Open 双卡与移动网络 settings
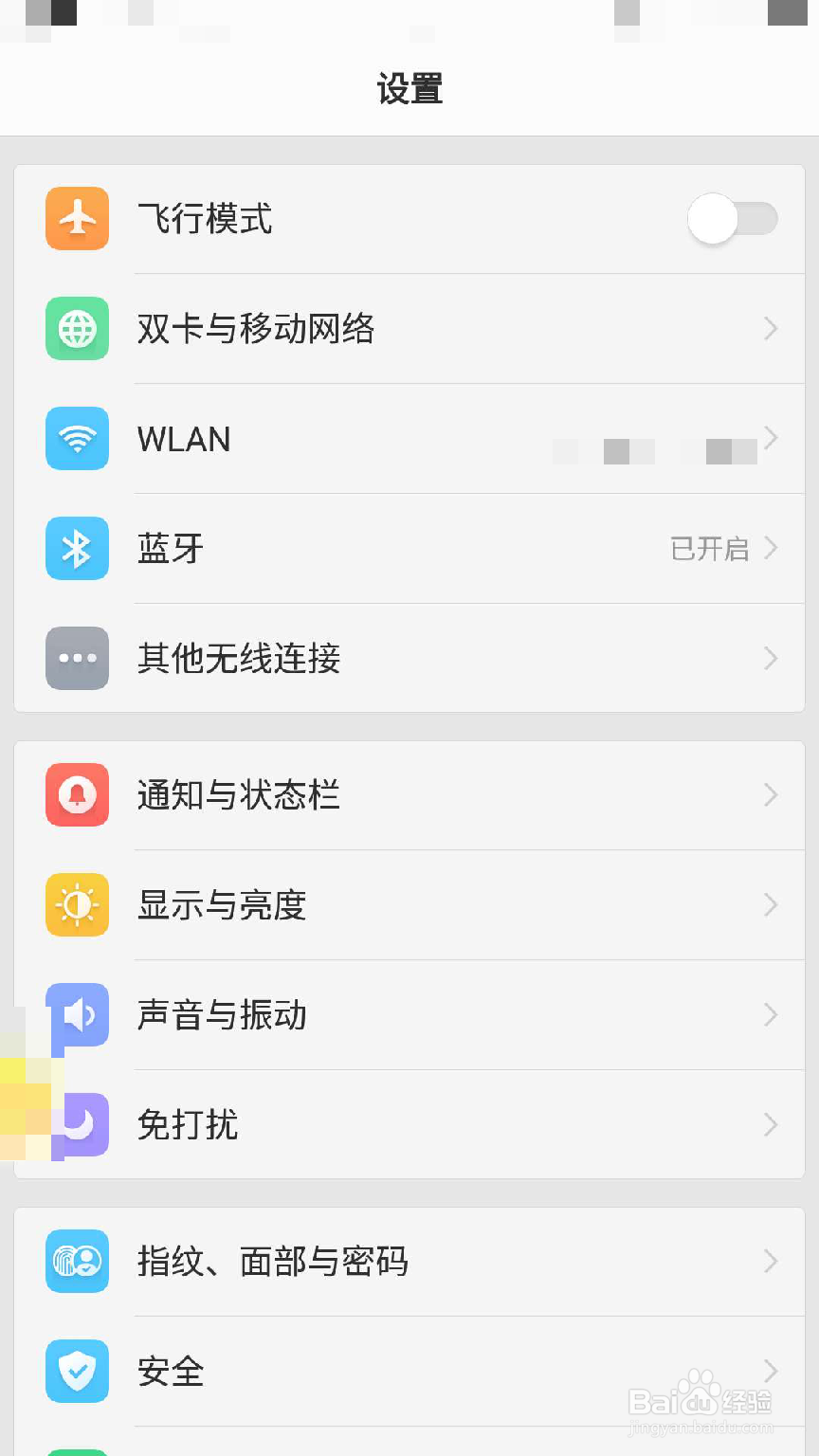 point(409,329)
